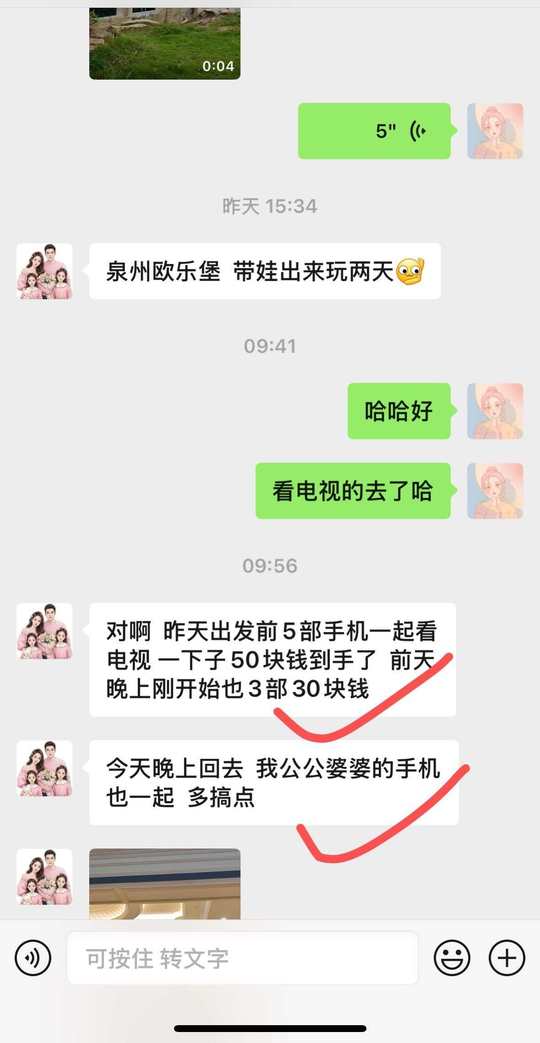Switch from voice to keyboard input
Image resolution: width=540 pixels, height=1043 pixels.
coord(33,959)
